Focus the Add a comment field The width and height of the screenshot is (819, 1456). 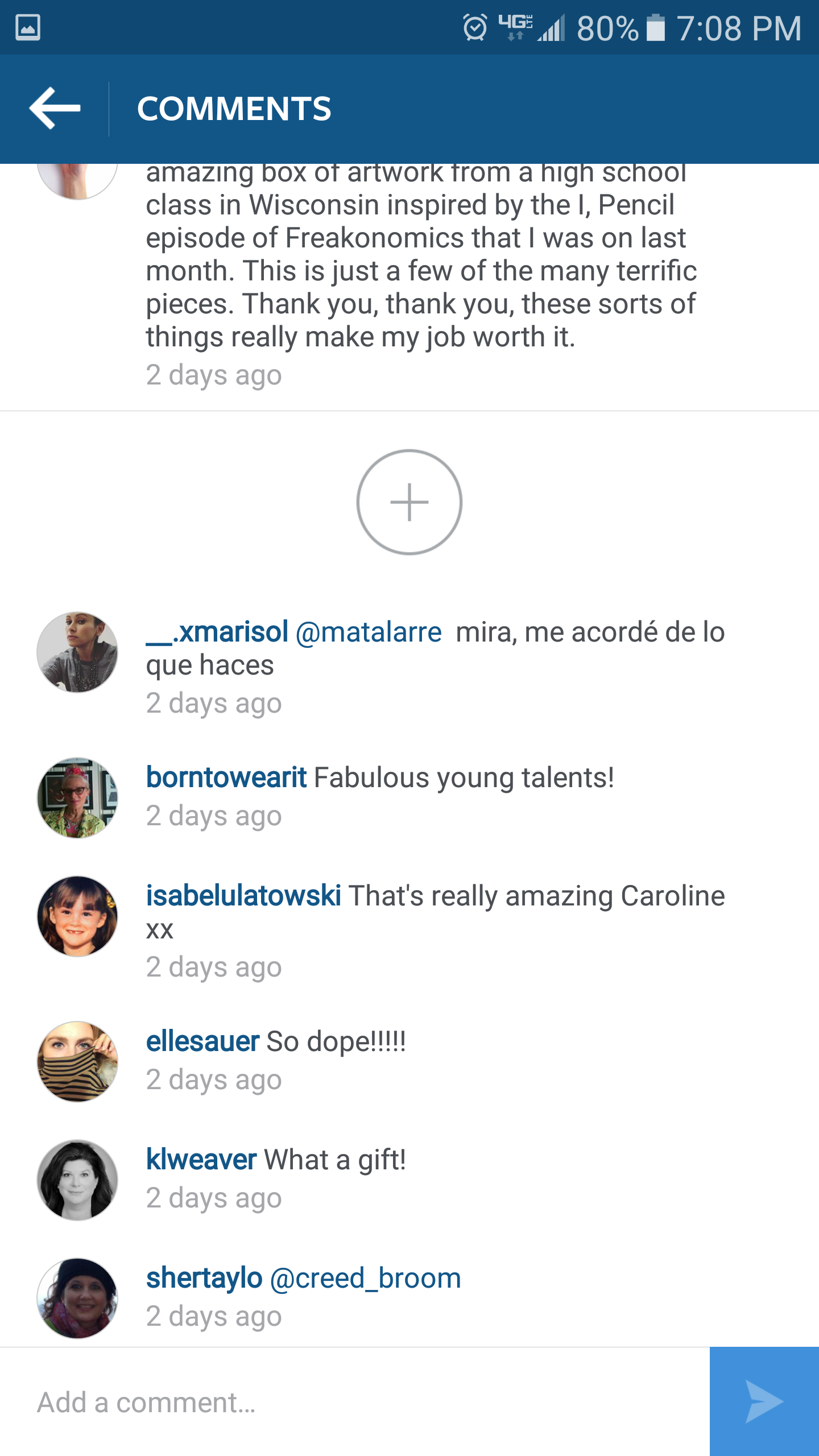(x=353, y=1403)
